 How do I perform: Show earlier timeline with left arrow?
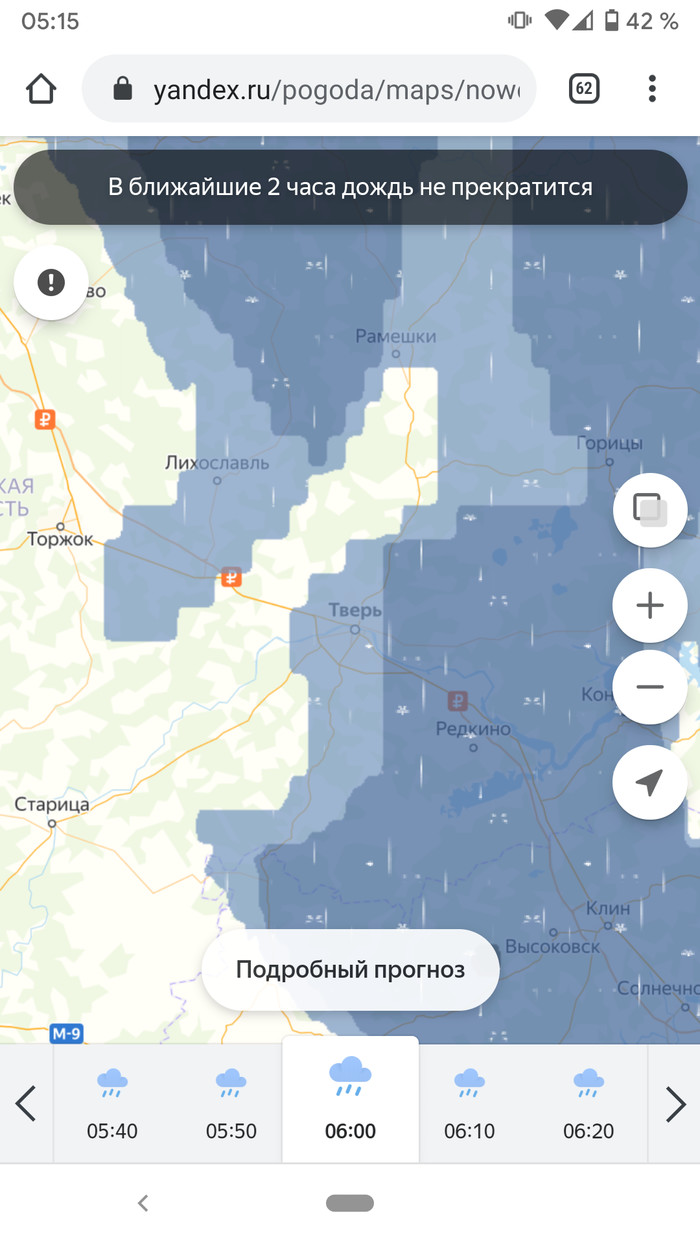pyautogui.click(x=26, y=1104)
